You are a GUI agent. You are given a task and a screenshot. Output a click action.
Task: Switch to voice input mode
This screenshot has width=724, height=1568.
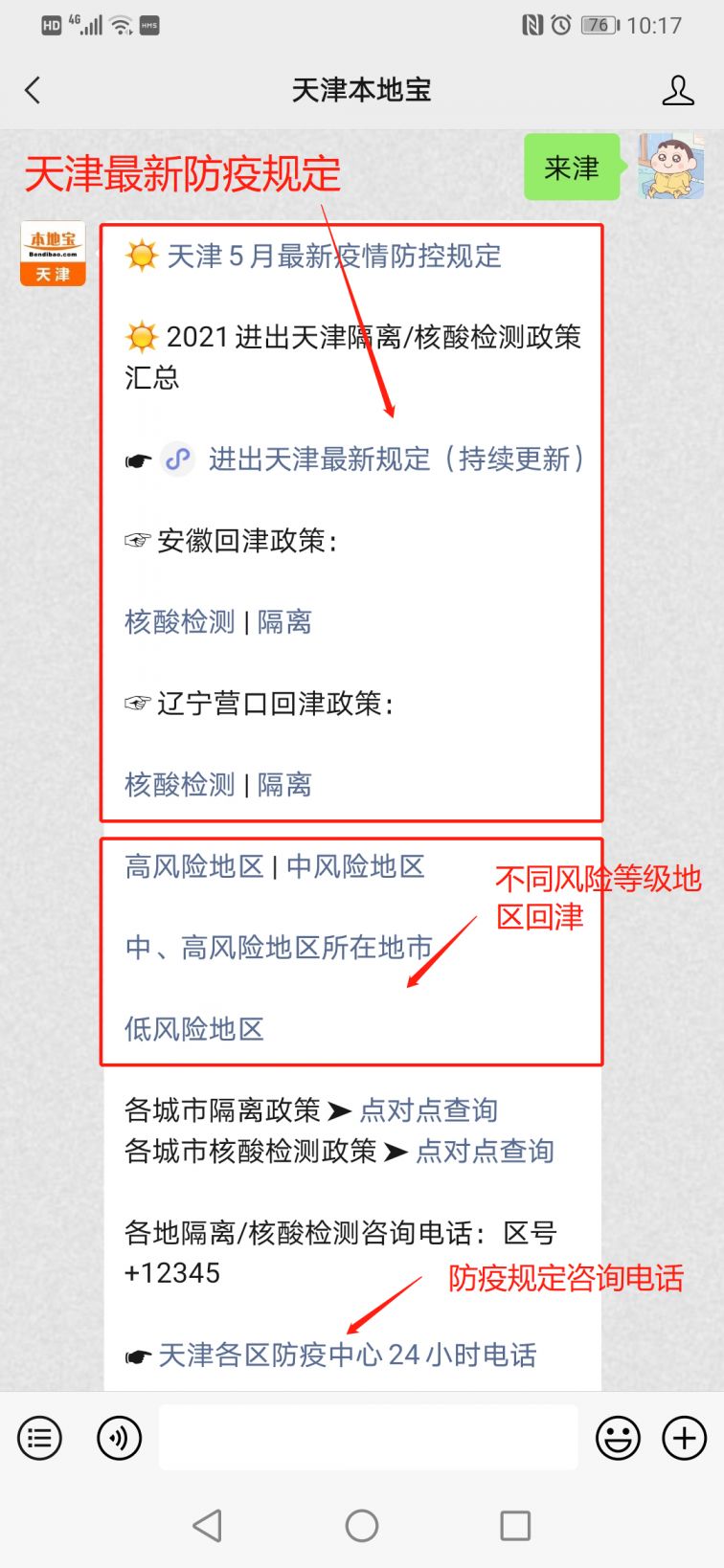120,1437
